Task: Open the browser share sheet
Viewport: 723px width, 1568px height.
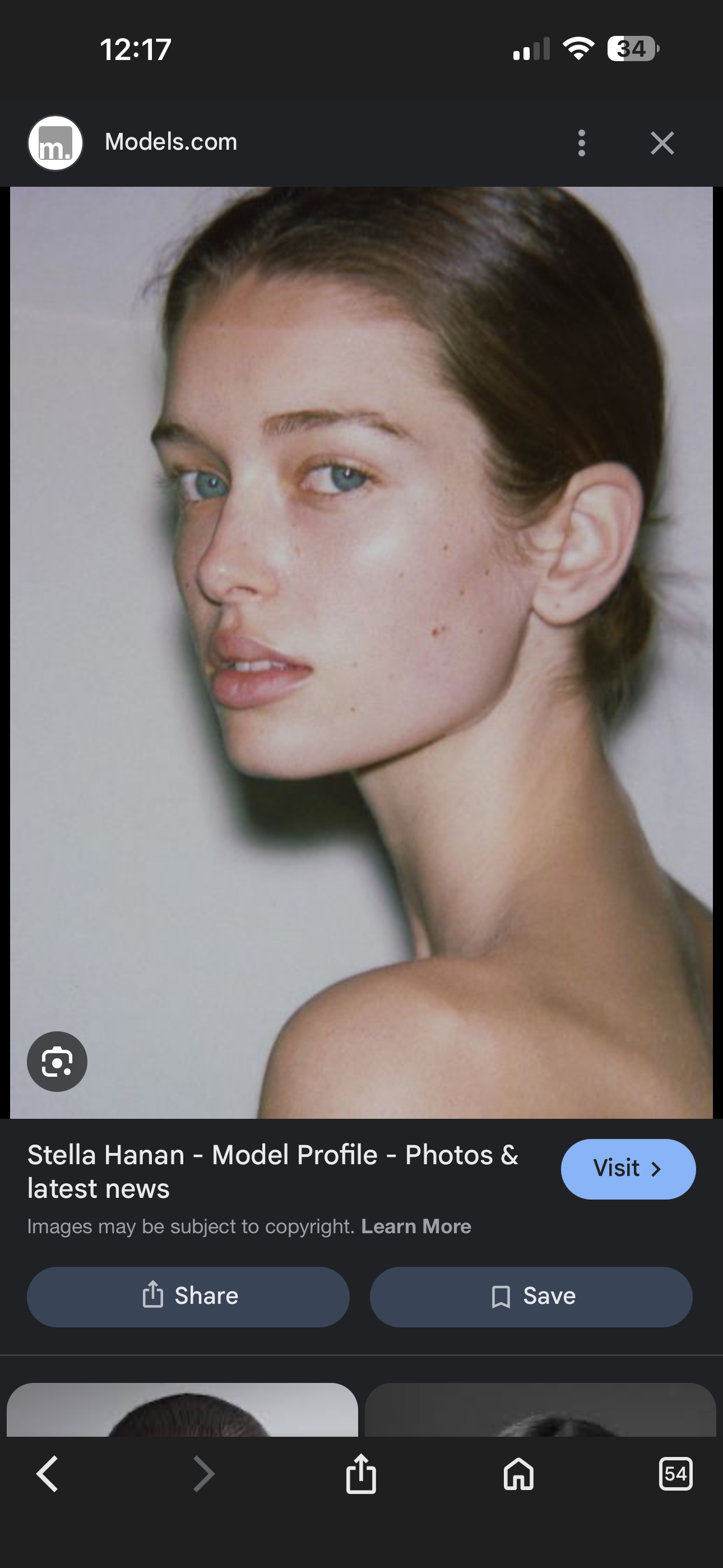Action: tap(361, 1474)
